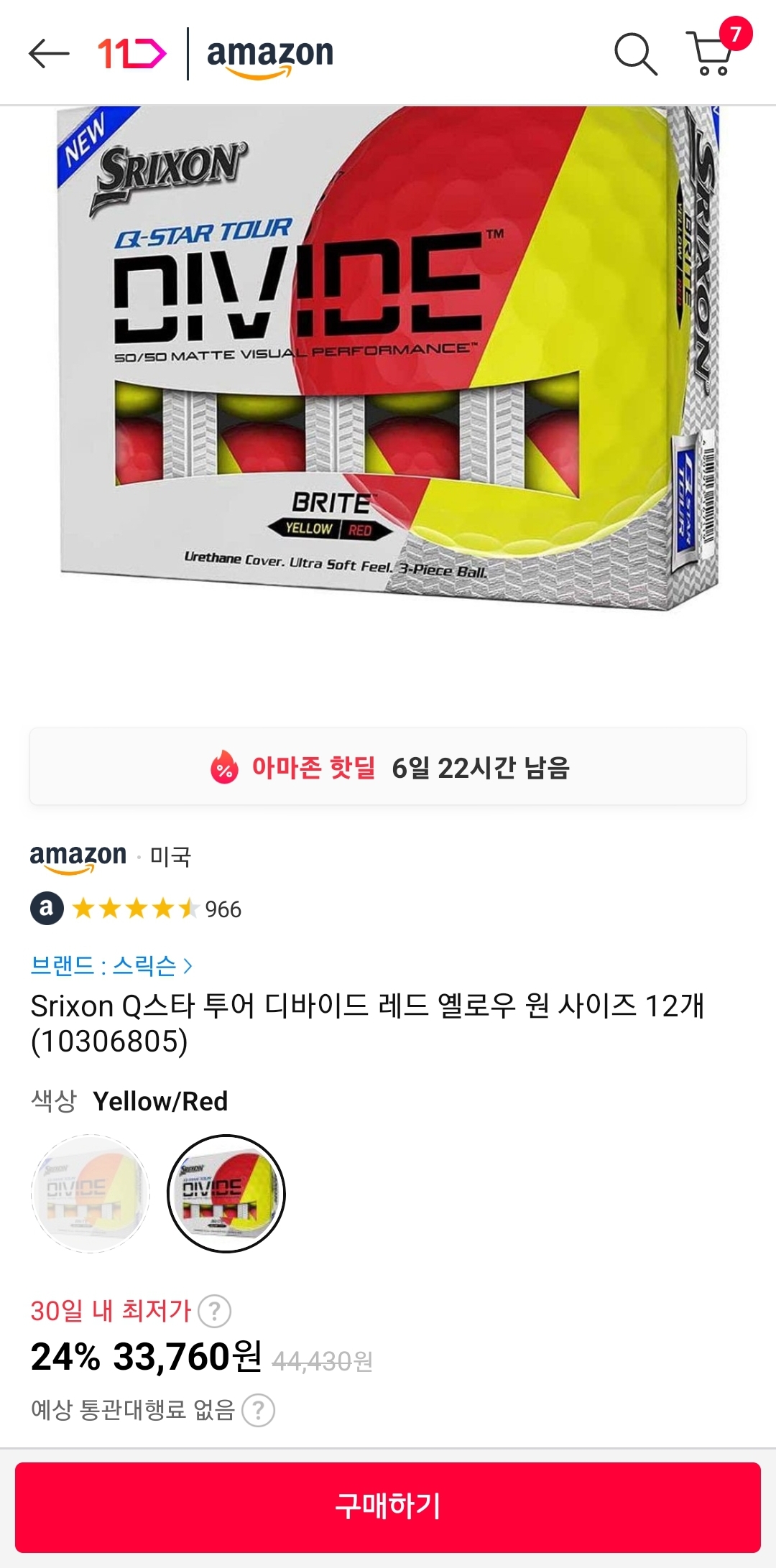
Task: Open the 브랜드 : 스릭슨 brand link
Action: (x=111, y=965)
